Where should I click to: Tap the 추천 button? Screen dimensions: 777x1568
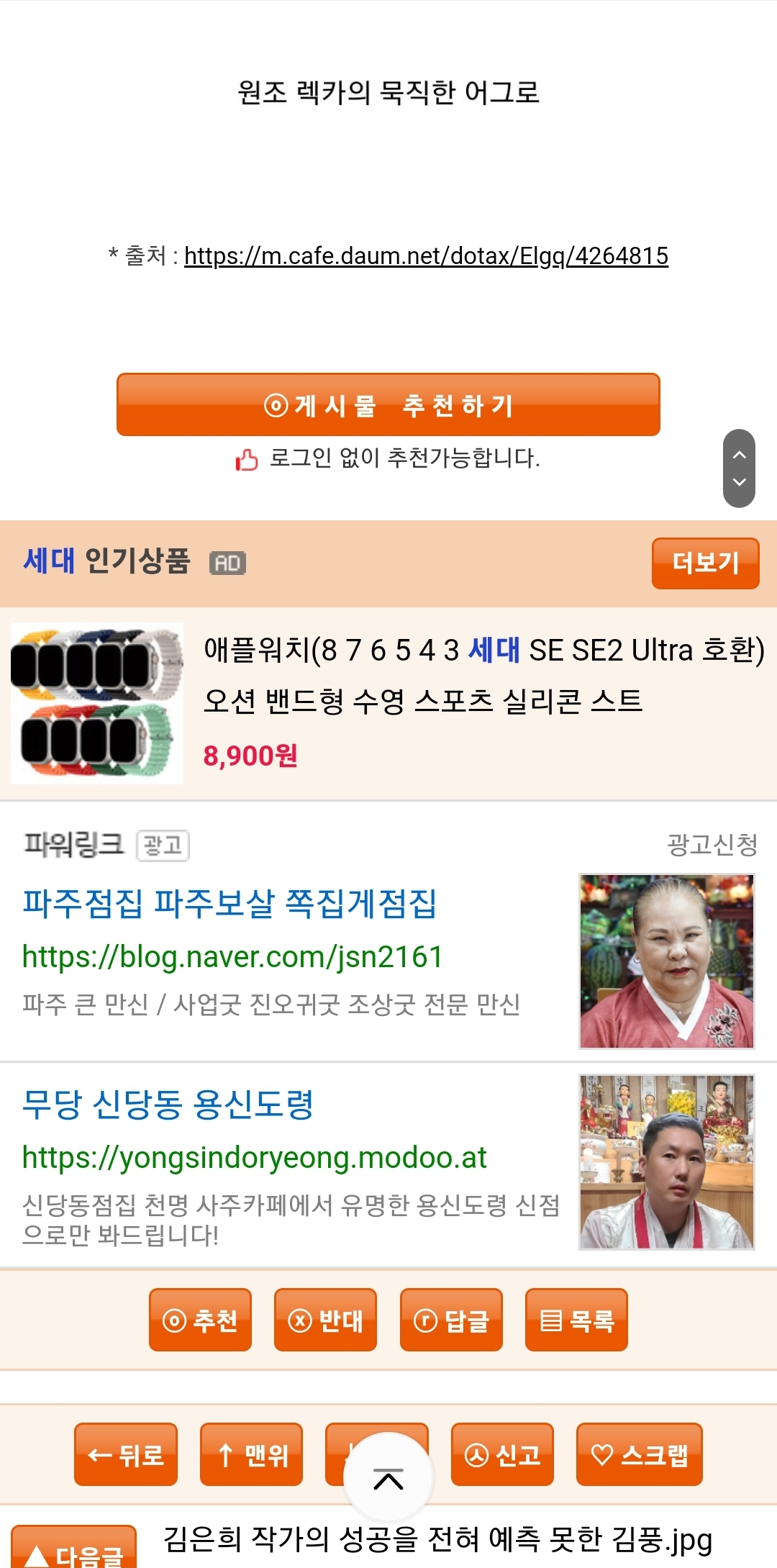pos(200,1320)
